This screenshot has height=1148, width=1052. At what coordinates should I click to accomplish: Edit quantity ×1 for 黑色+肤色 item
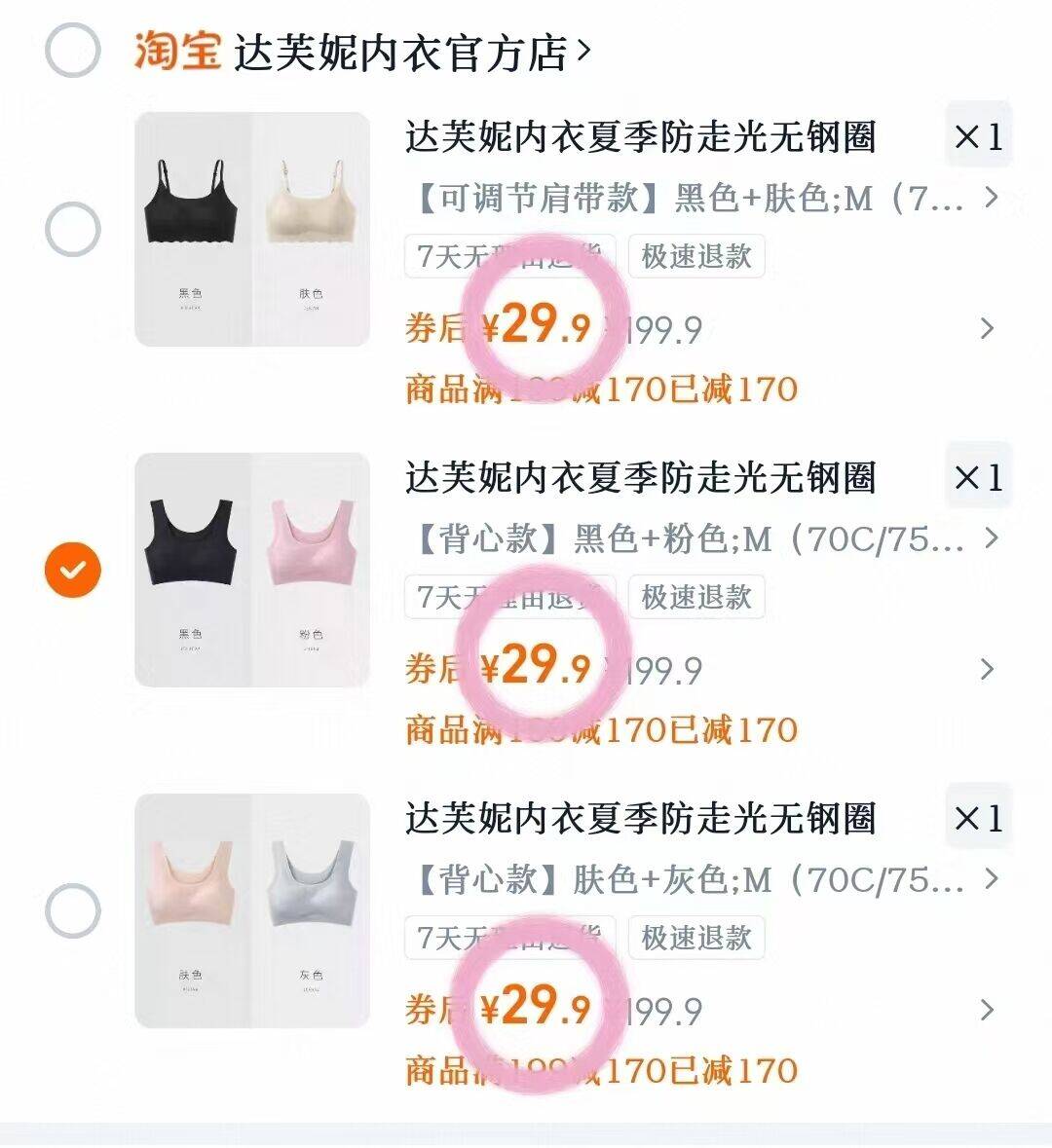[978, 136]
